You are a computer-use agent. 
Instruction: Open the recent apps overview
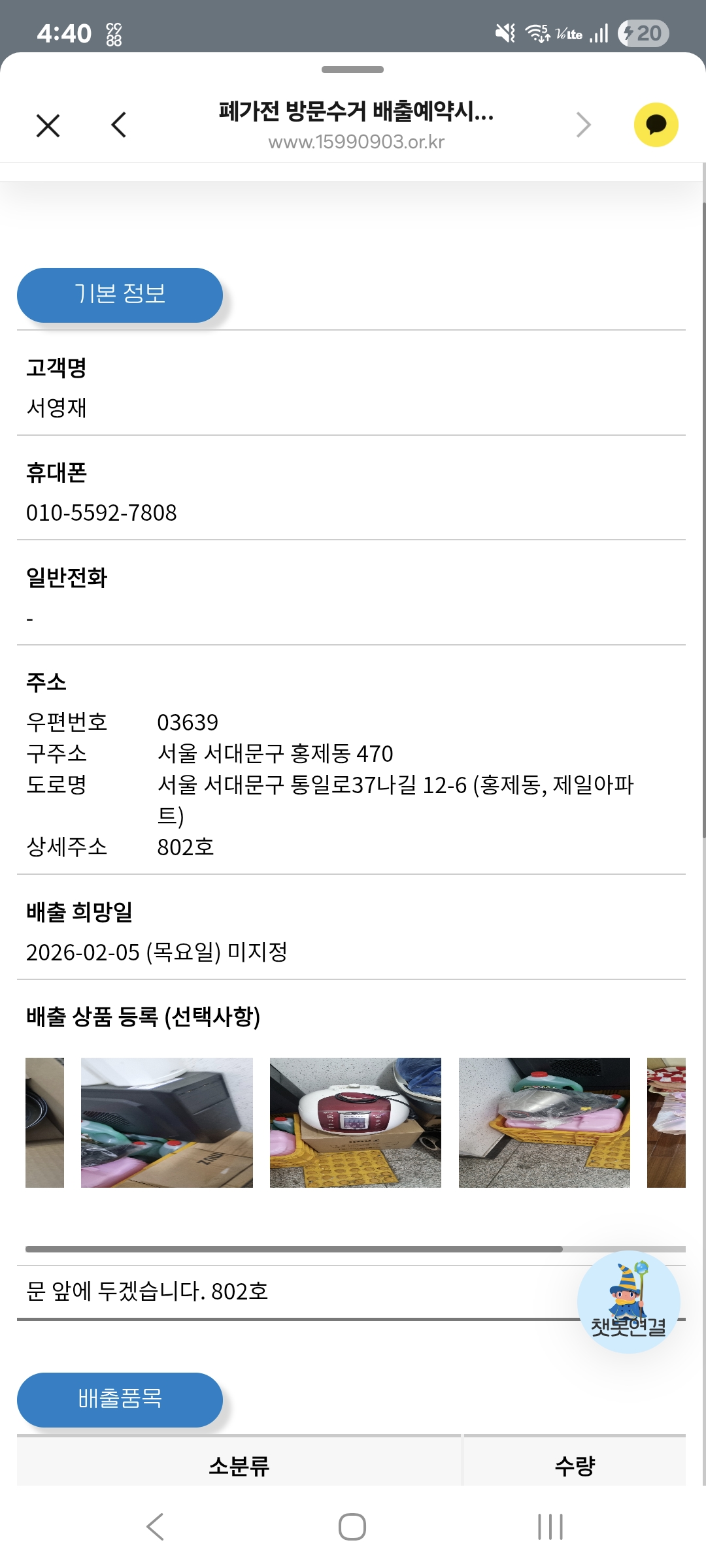(550, 1527)
